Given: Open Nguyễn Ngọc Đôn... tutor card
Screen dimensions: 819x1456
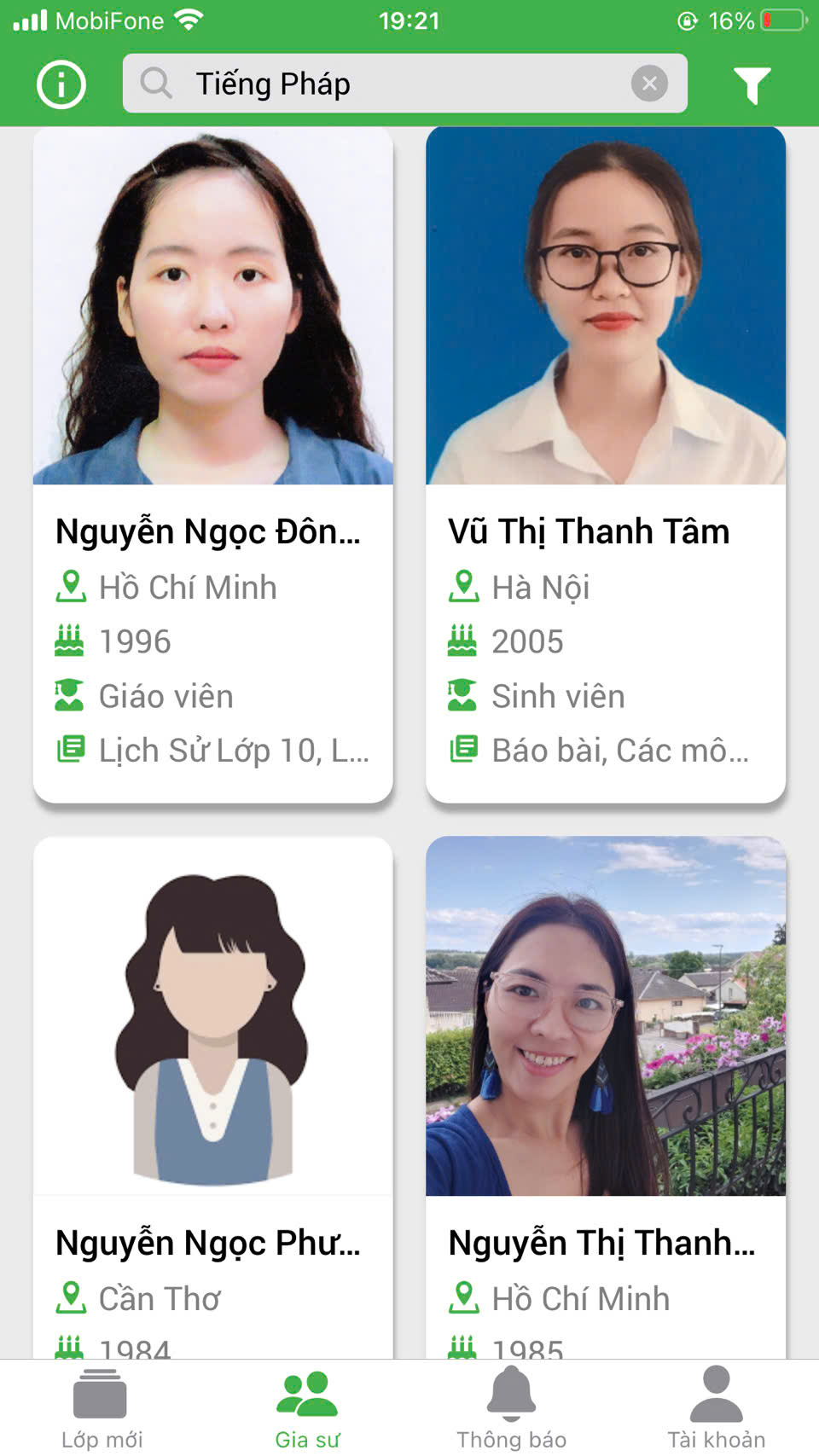Looking at the screenshot, I should (x=212, y=464).
